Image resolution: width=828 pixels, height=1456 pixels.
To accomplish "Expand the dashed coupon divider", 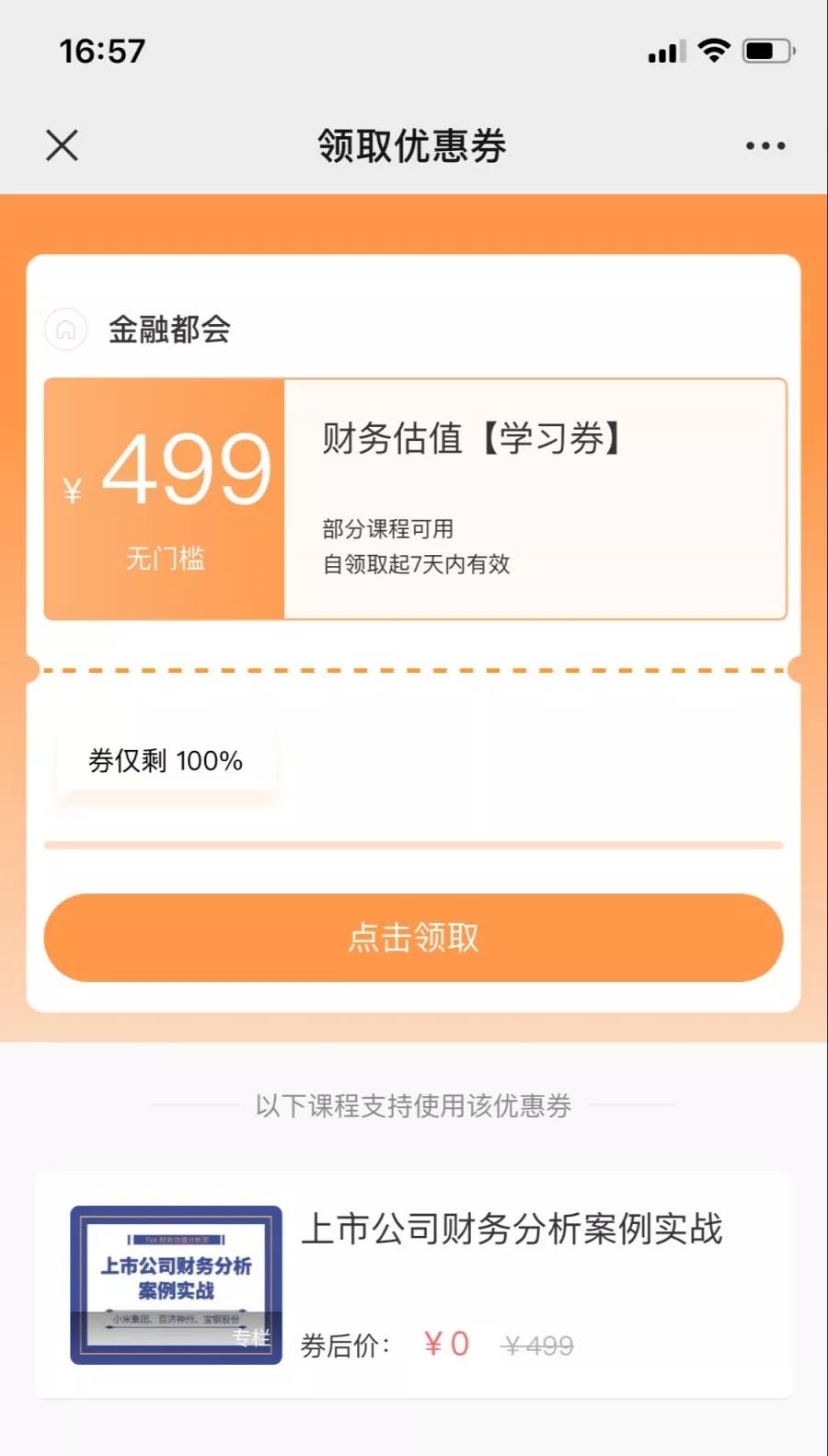I will (x=414, y=669).
